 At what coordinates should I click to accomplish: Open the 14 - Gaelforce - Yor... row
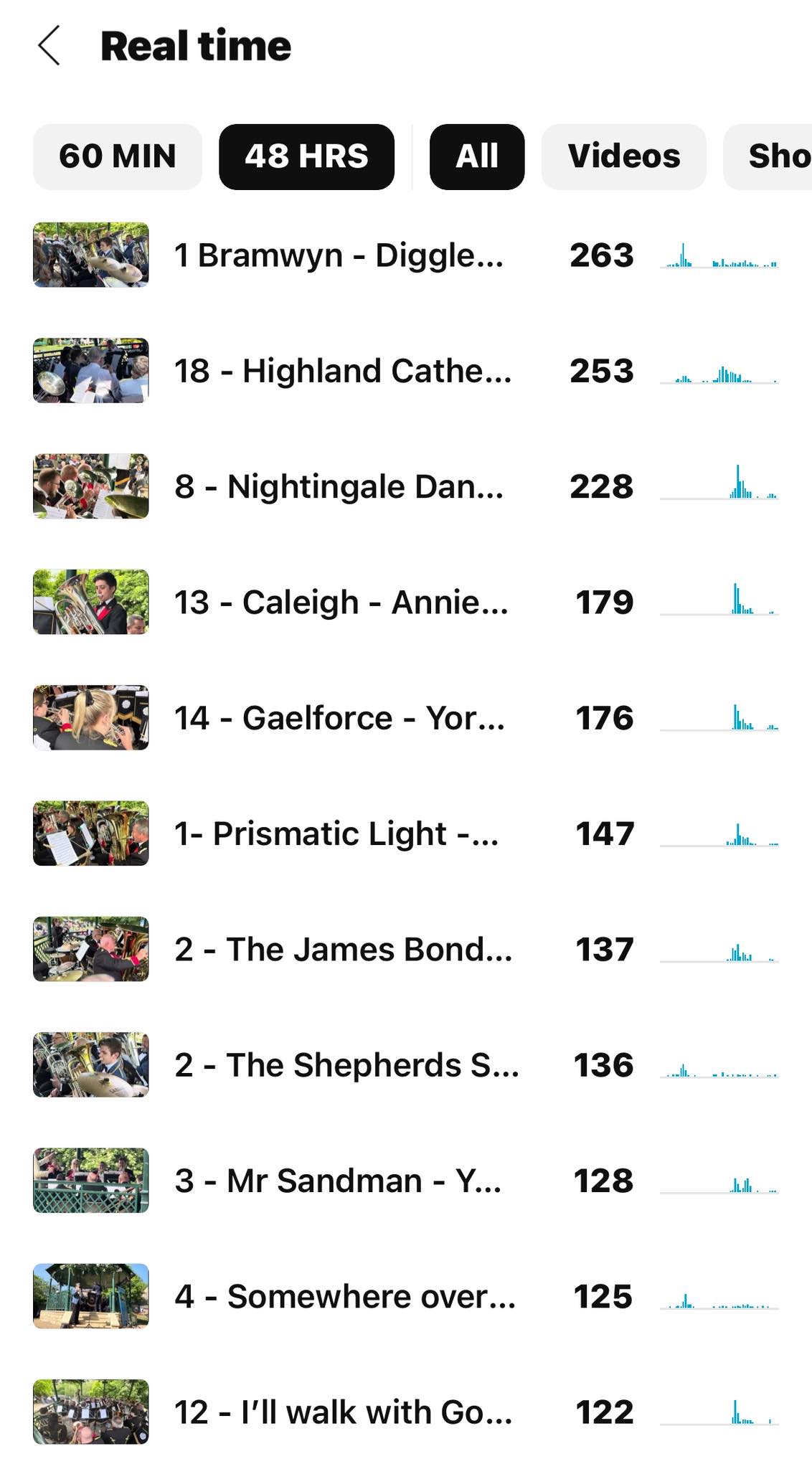(x=406, y=717)
